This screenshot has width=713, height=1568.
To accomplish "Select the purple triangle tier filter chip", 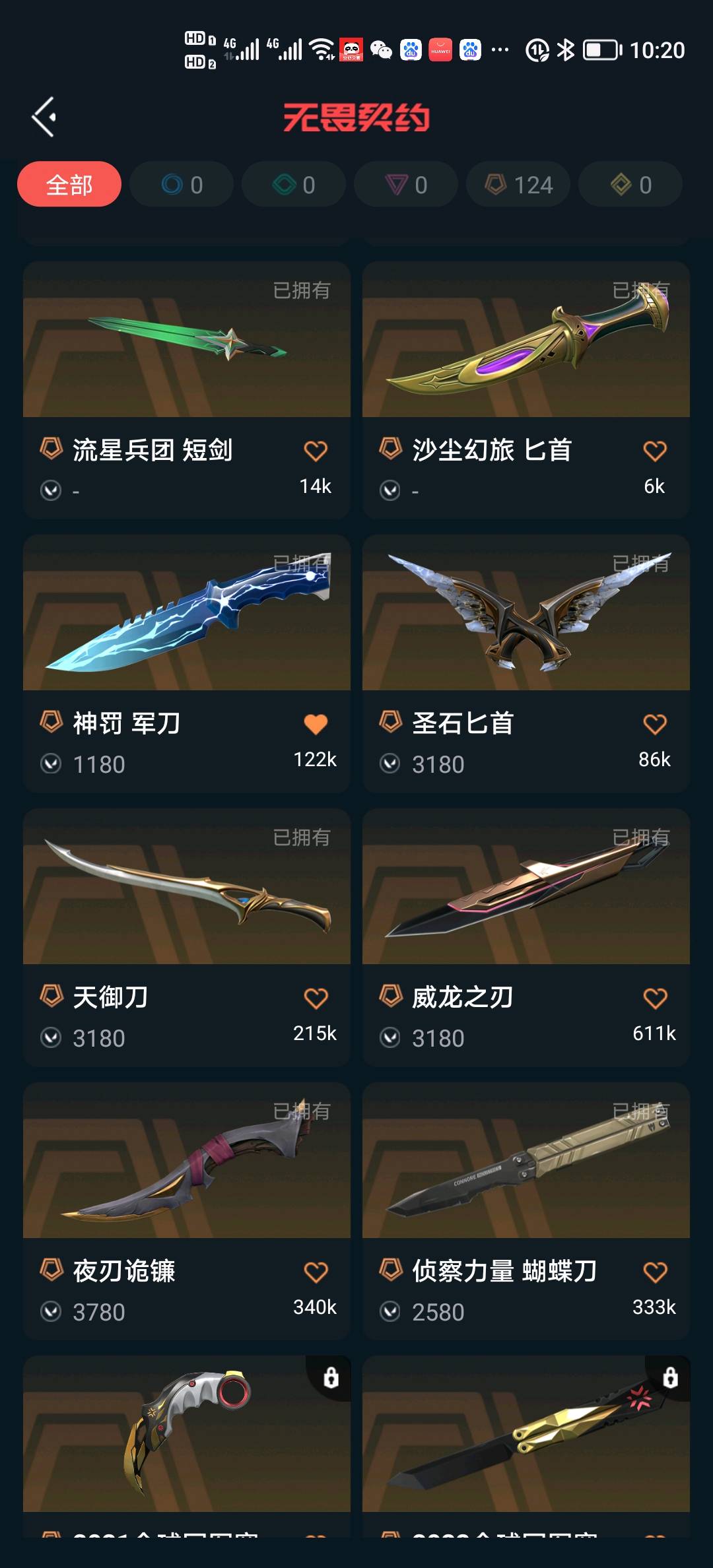I will point(406,185).
